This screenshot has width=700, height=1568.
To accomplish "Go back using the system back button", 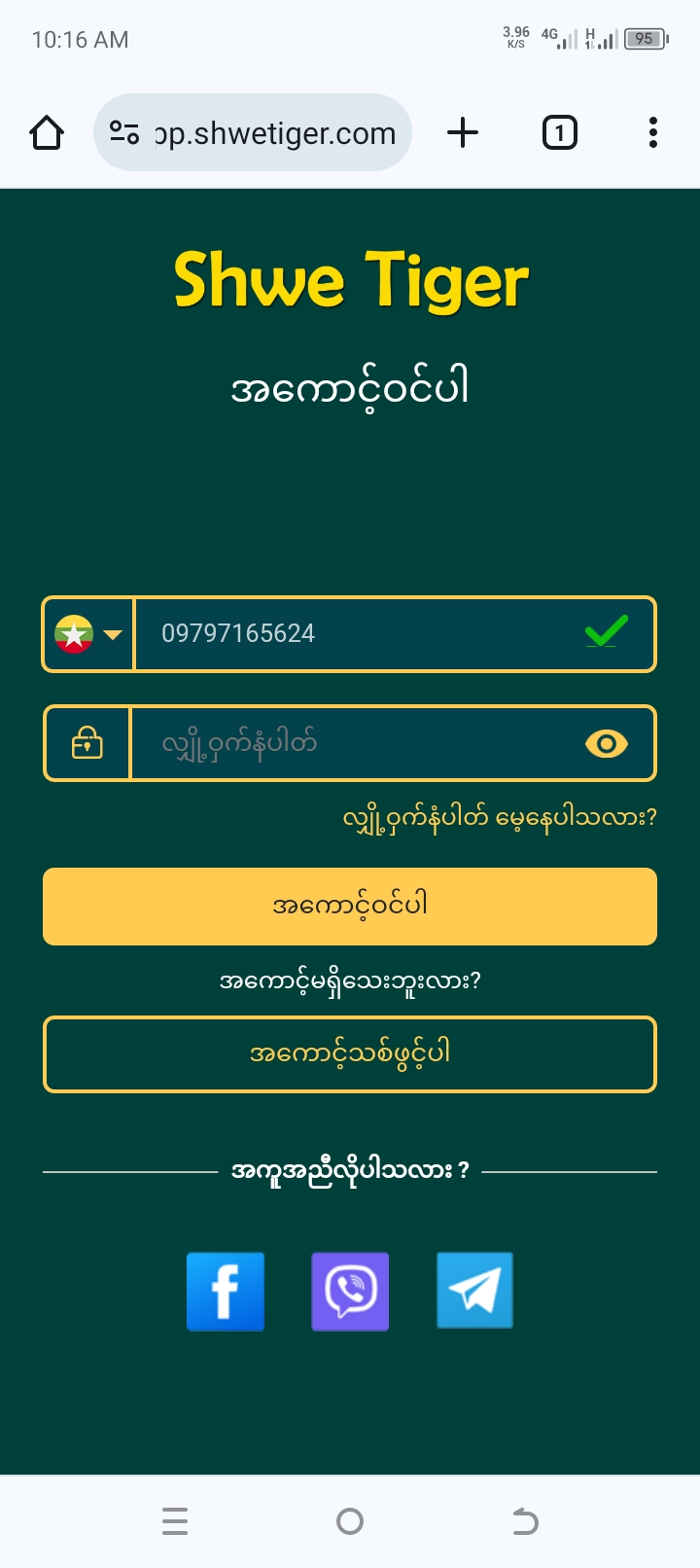I will [525, 1520].
